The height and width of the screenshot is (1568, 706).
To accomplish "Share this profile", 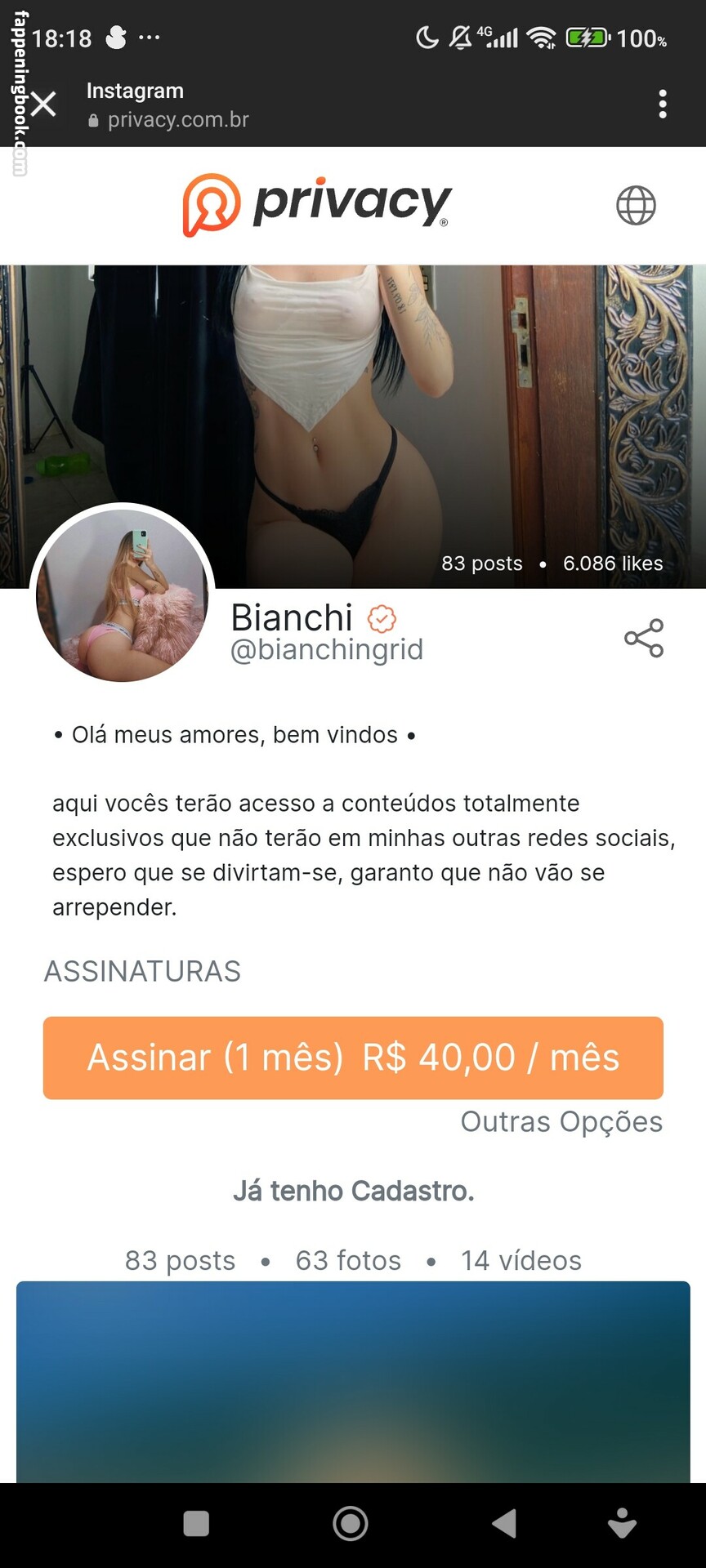I will [x=644, y=638].
